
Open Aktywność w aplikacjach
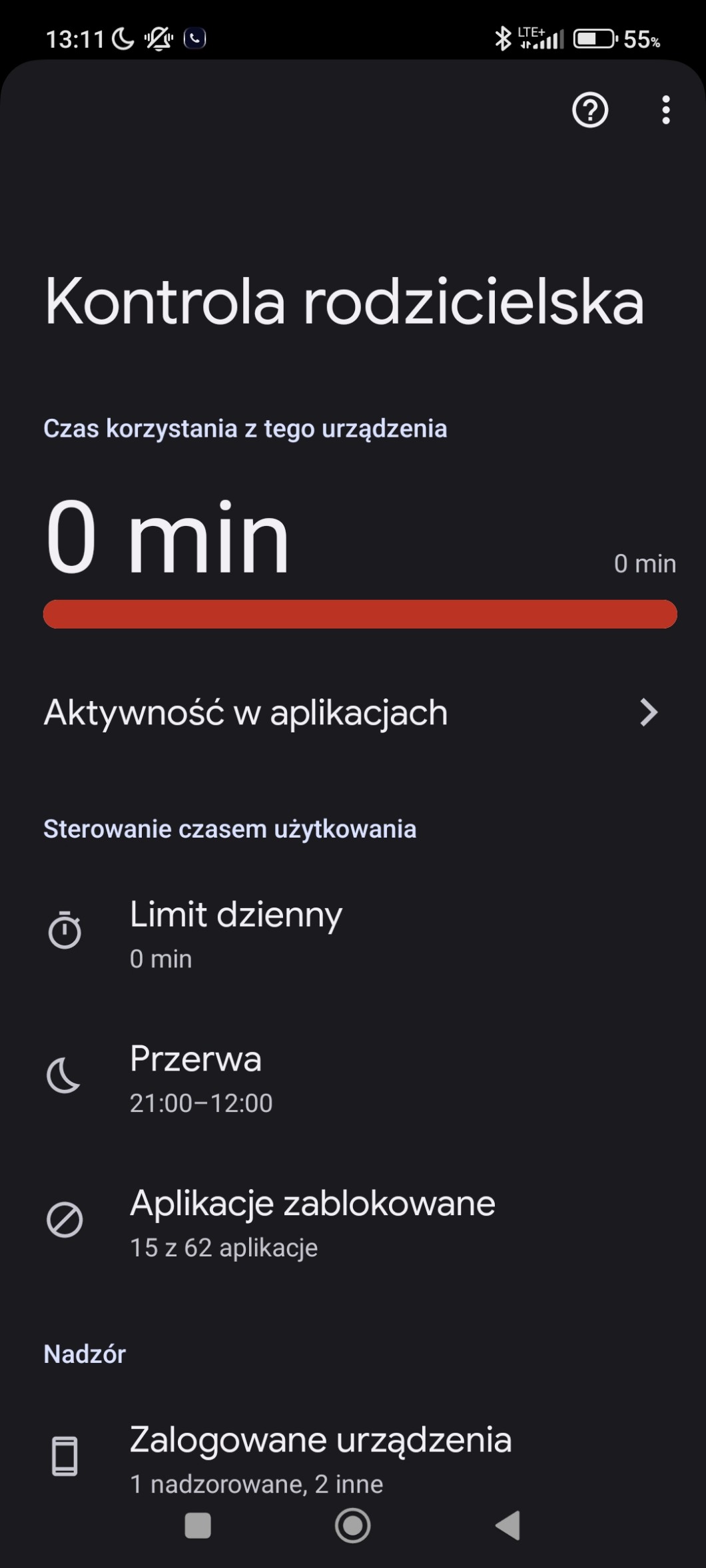[353, 712]
